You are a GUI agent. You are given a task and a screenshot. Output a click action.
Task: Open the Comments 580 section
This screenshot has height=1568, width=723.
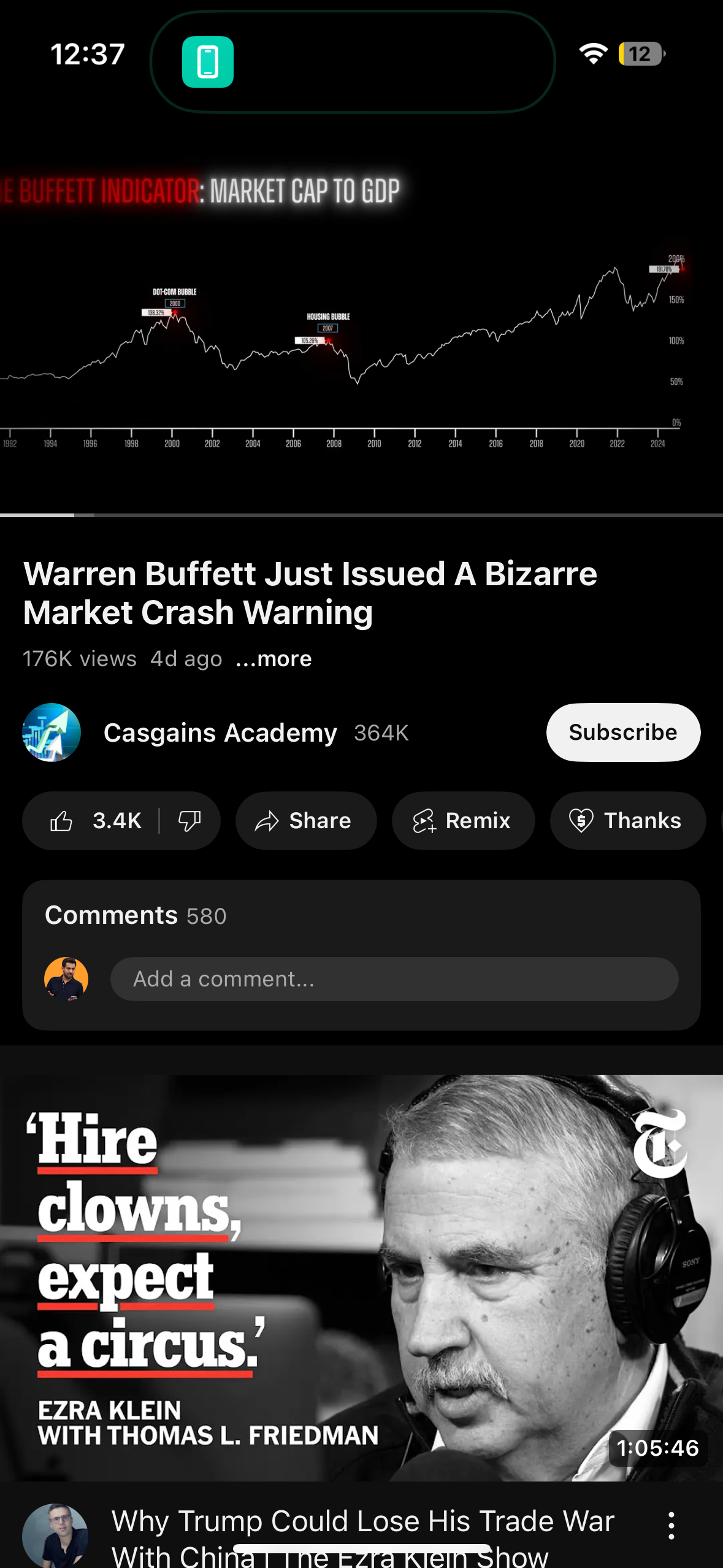[x=136, y=915]
